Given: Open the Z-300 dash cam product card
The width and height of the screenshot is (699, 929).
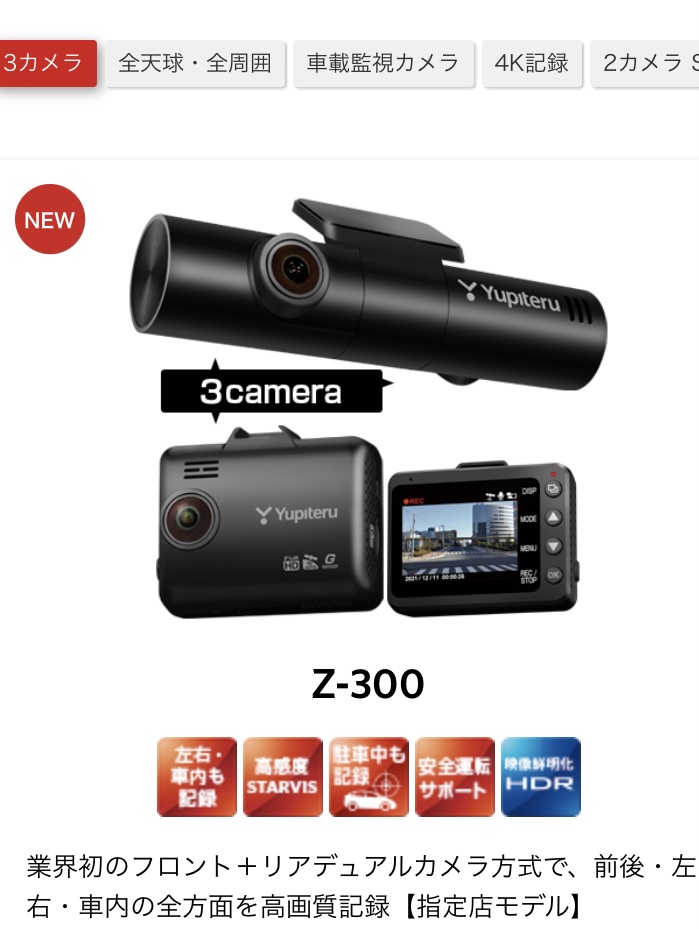Looking at the screenshot, I should pyautogui.click(x=367, y=420).
